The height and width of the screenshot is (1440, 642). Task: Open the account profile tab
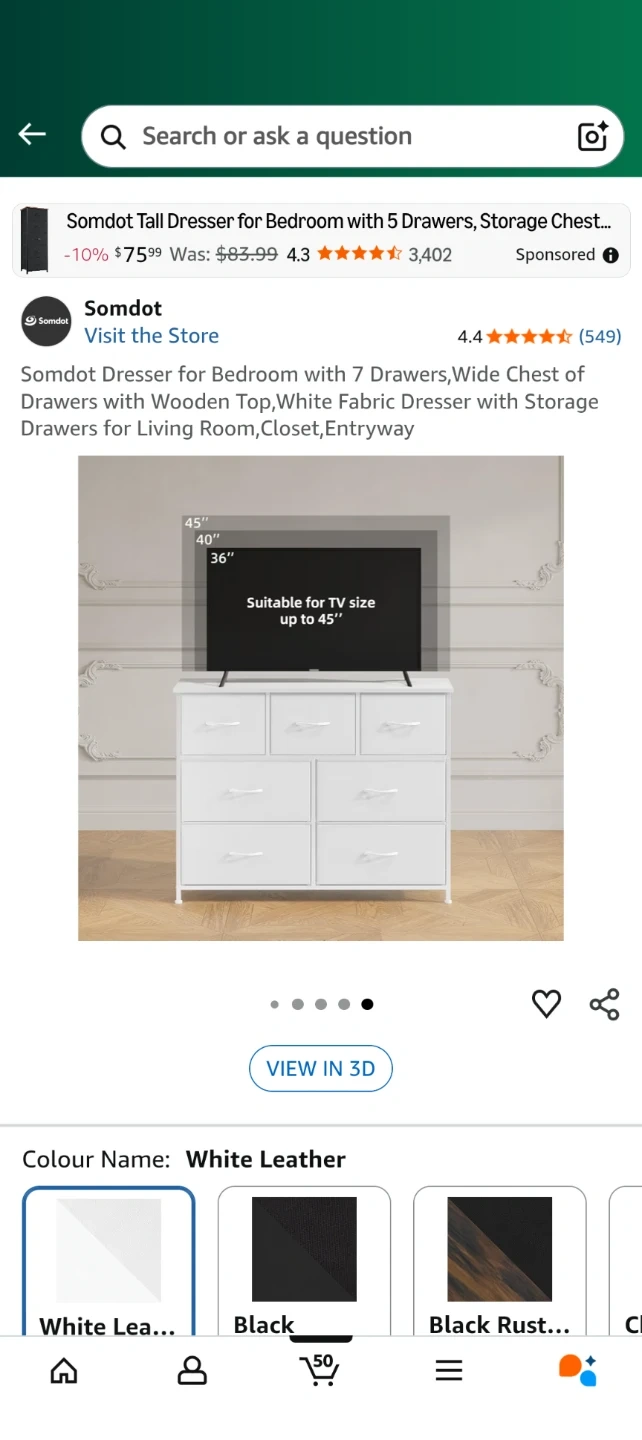(x=192, y=1370)
